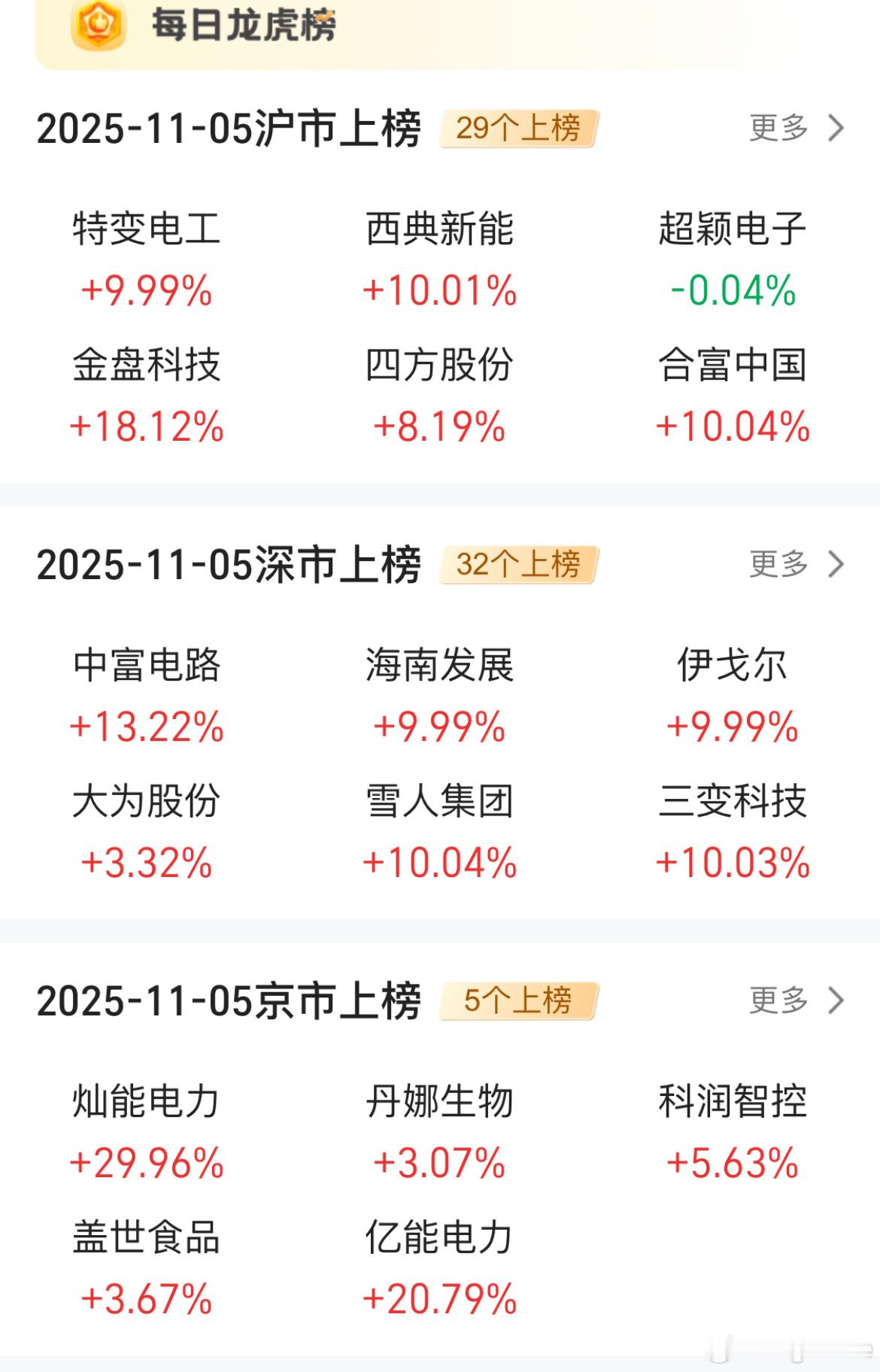The width and height of the screenshot is (880, 1372).
Task: Open the 特变电工 stock entry
Action: coord(147,260)
